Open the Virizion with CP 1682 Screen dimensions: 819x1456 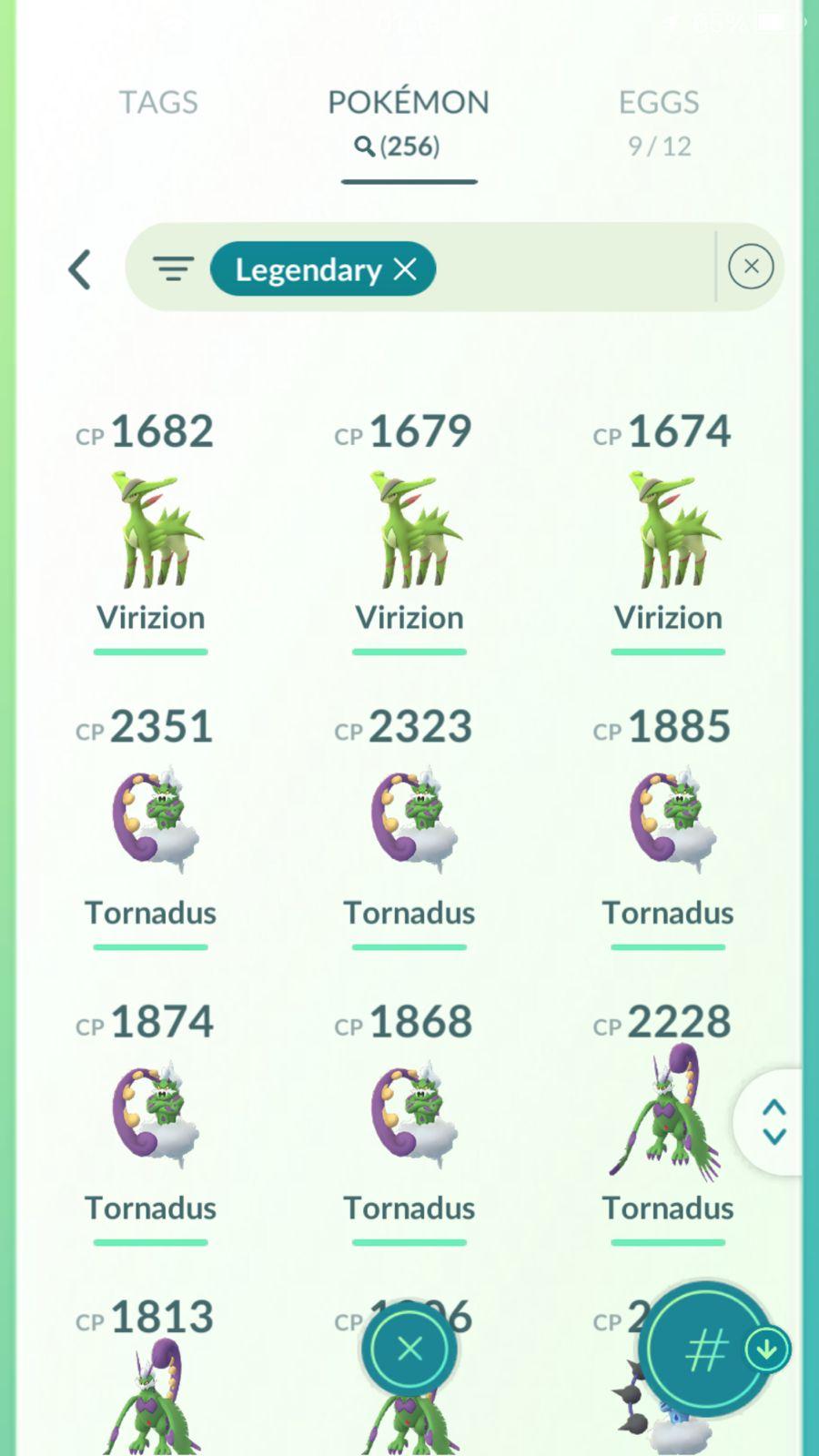(x=151, y=529)
